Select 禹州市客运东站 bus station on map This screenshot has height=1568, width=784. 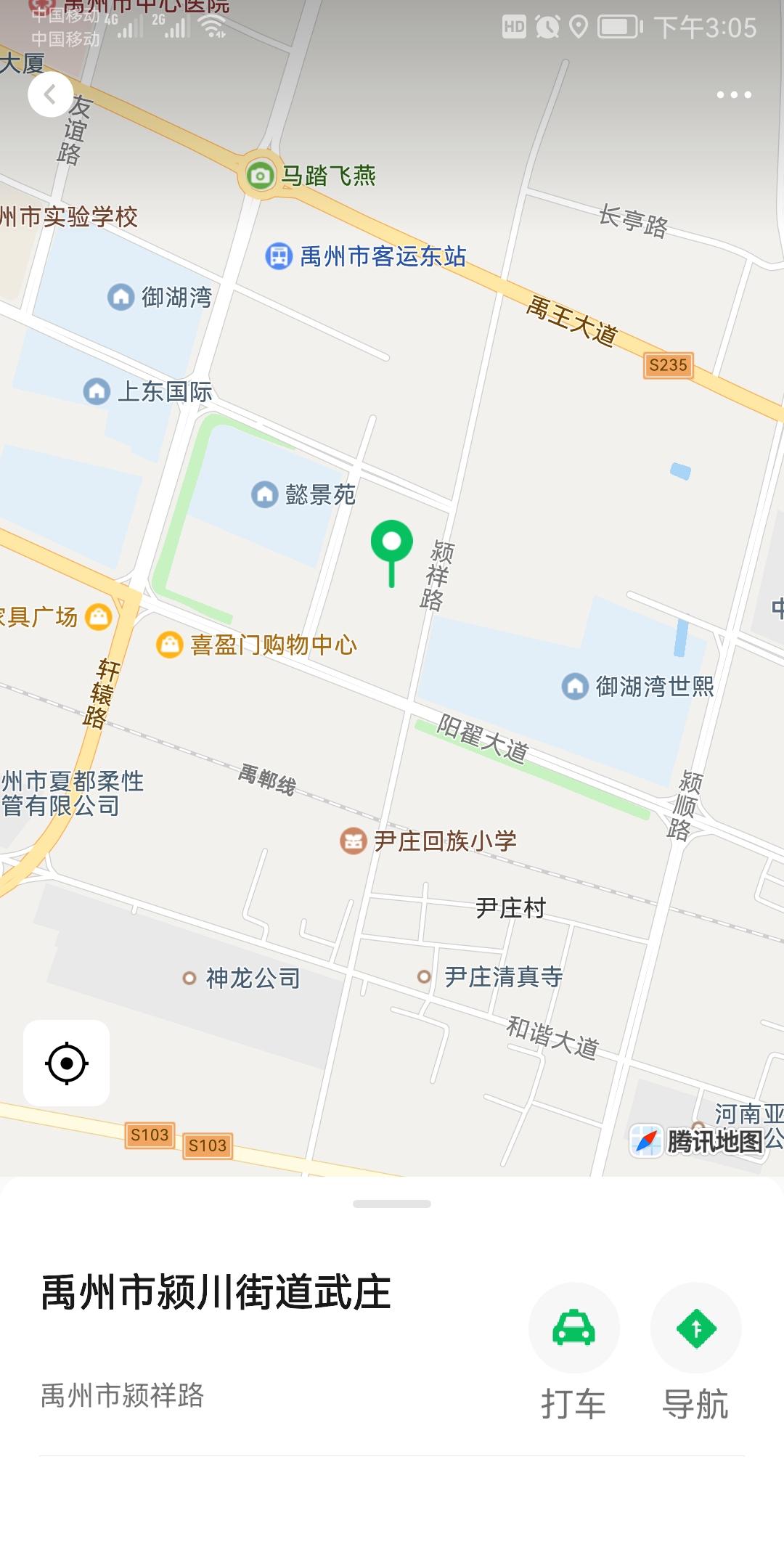pyautogui.click(x=279, y=256)
